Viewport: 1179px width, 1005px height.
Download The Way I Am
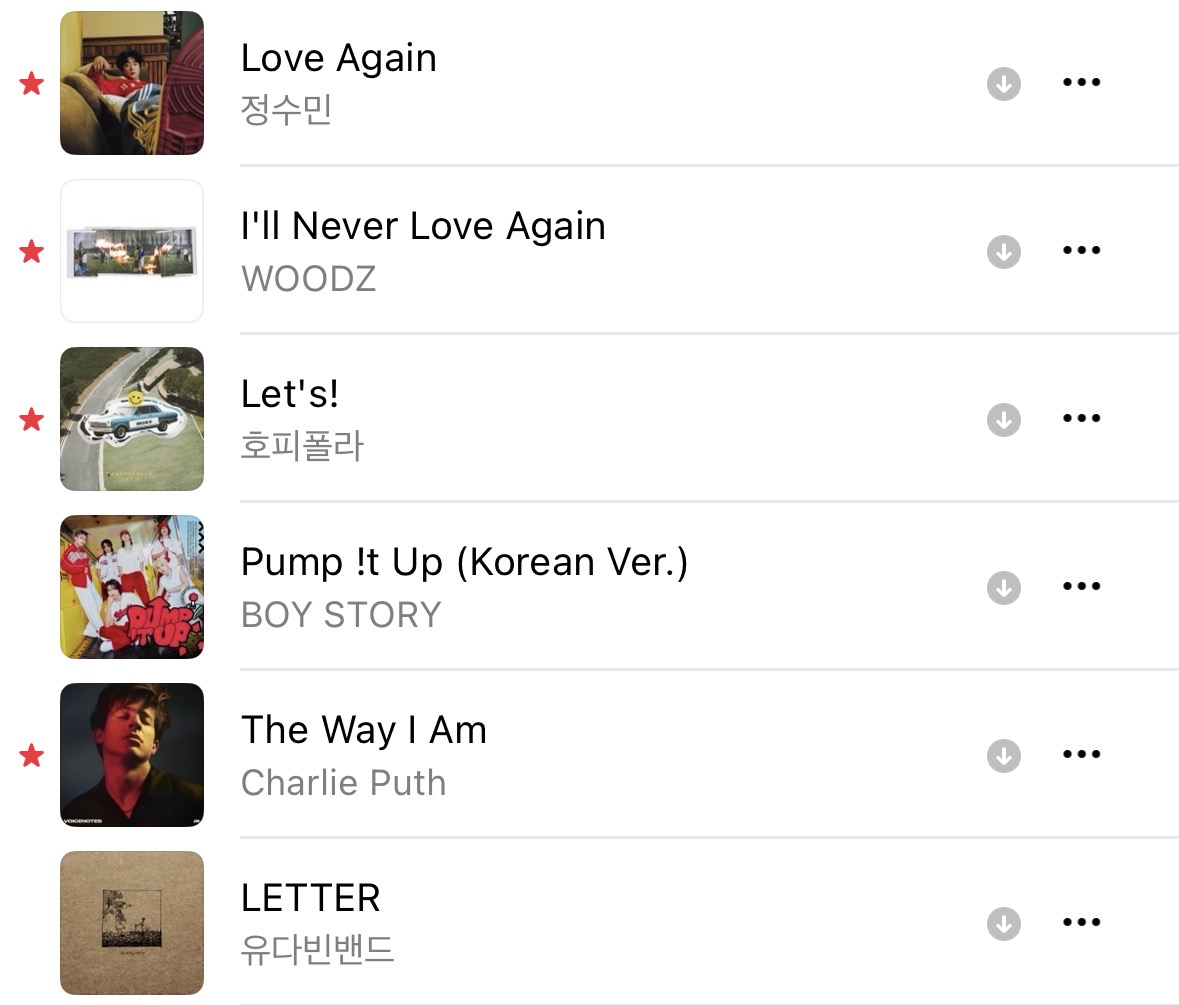click(1004, 755)
